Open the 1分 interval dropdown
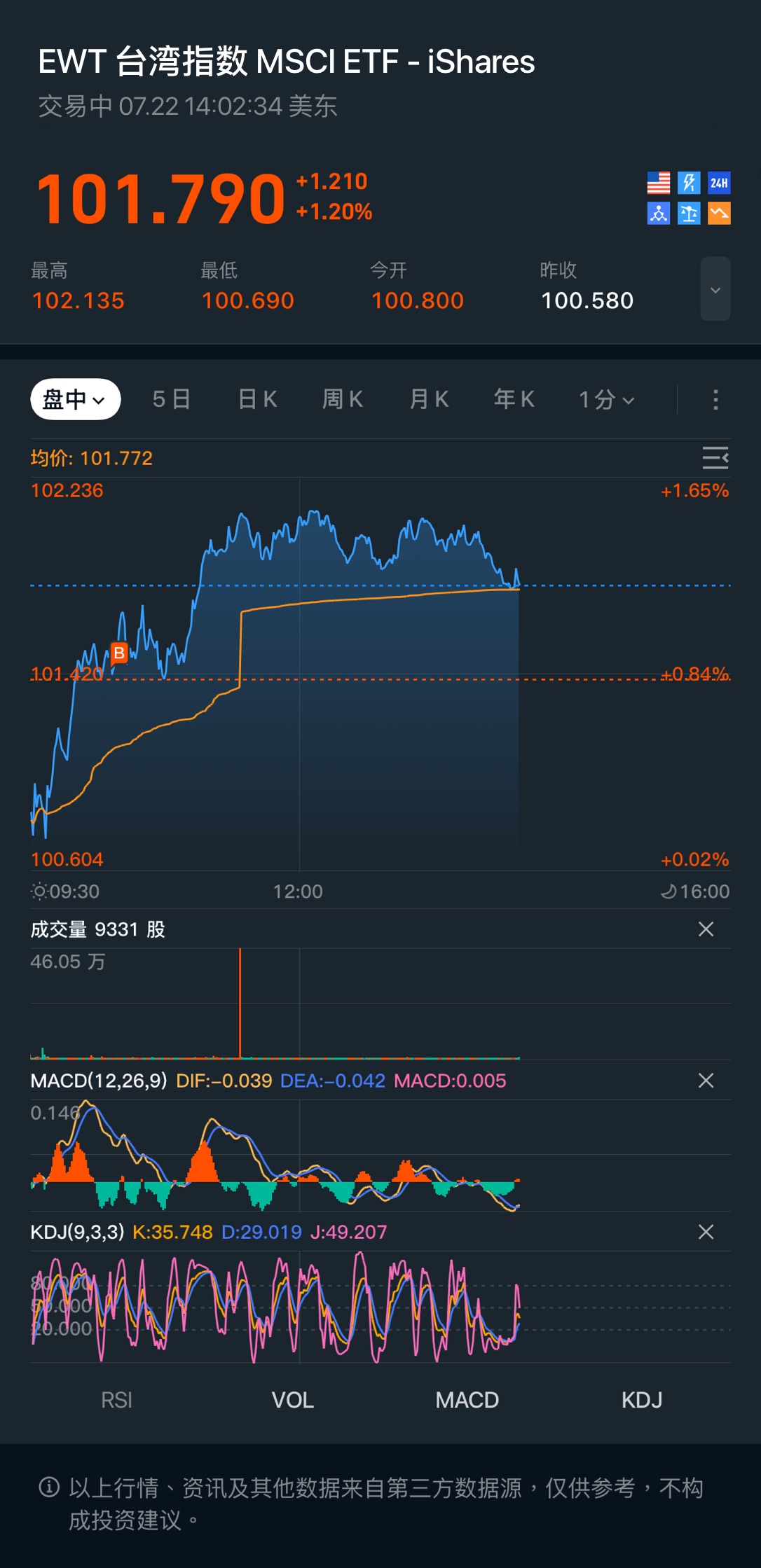This screenshot has width=761, height=1568. pos(606,399)
